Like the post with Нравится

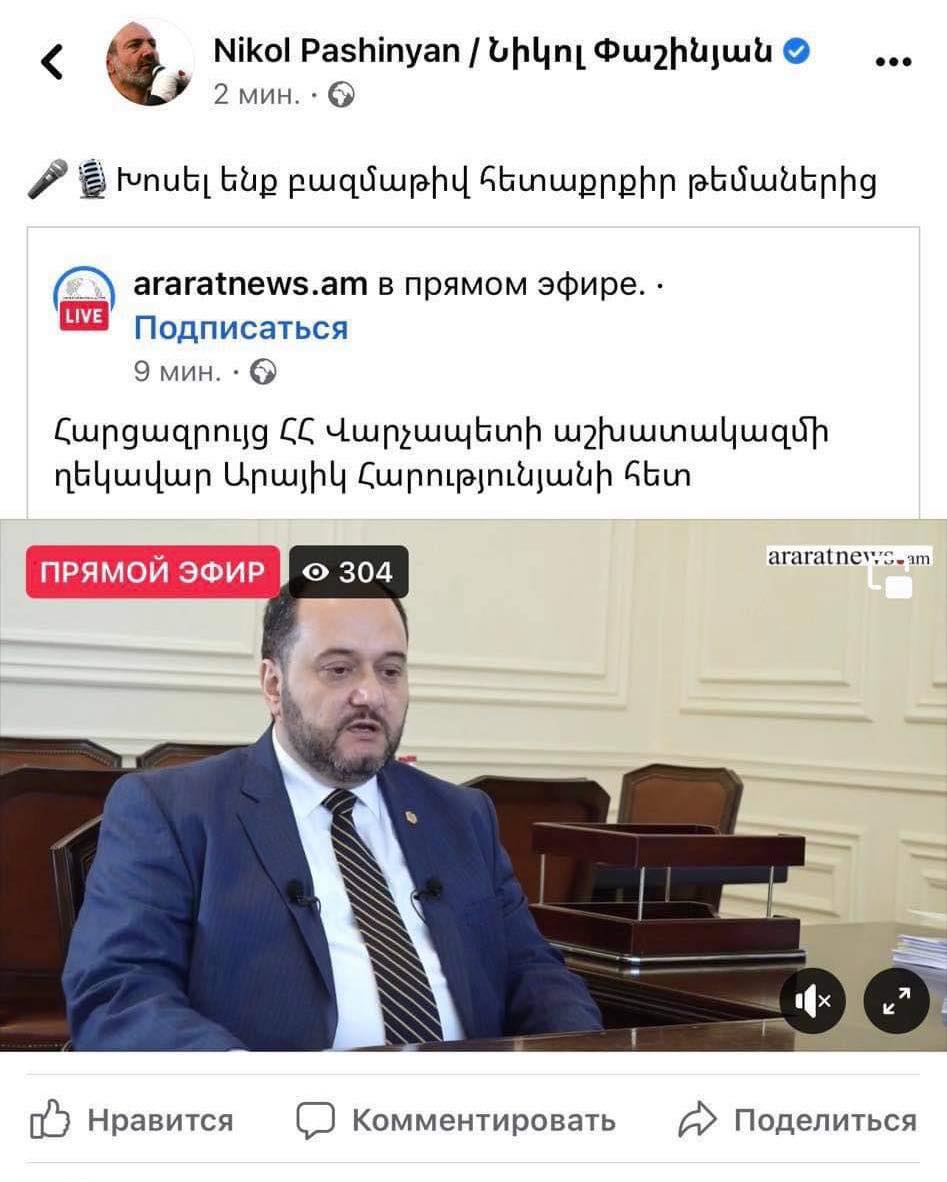[132, 1120]
